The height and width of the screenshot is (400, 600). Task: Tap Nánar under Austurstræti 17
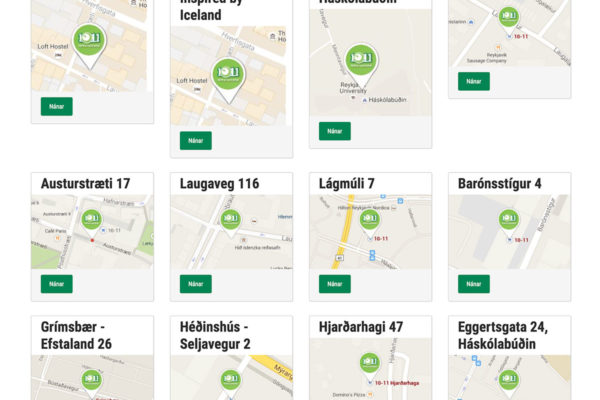pyautogui.click(x=56, y=284)
